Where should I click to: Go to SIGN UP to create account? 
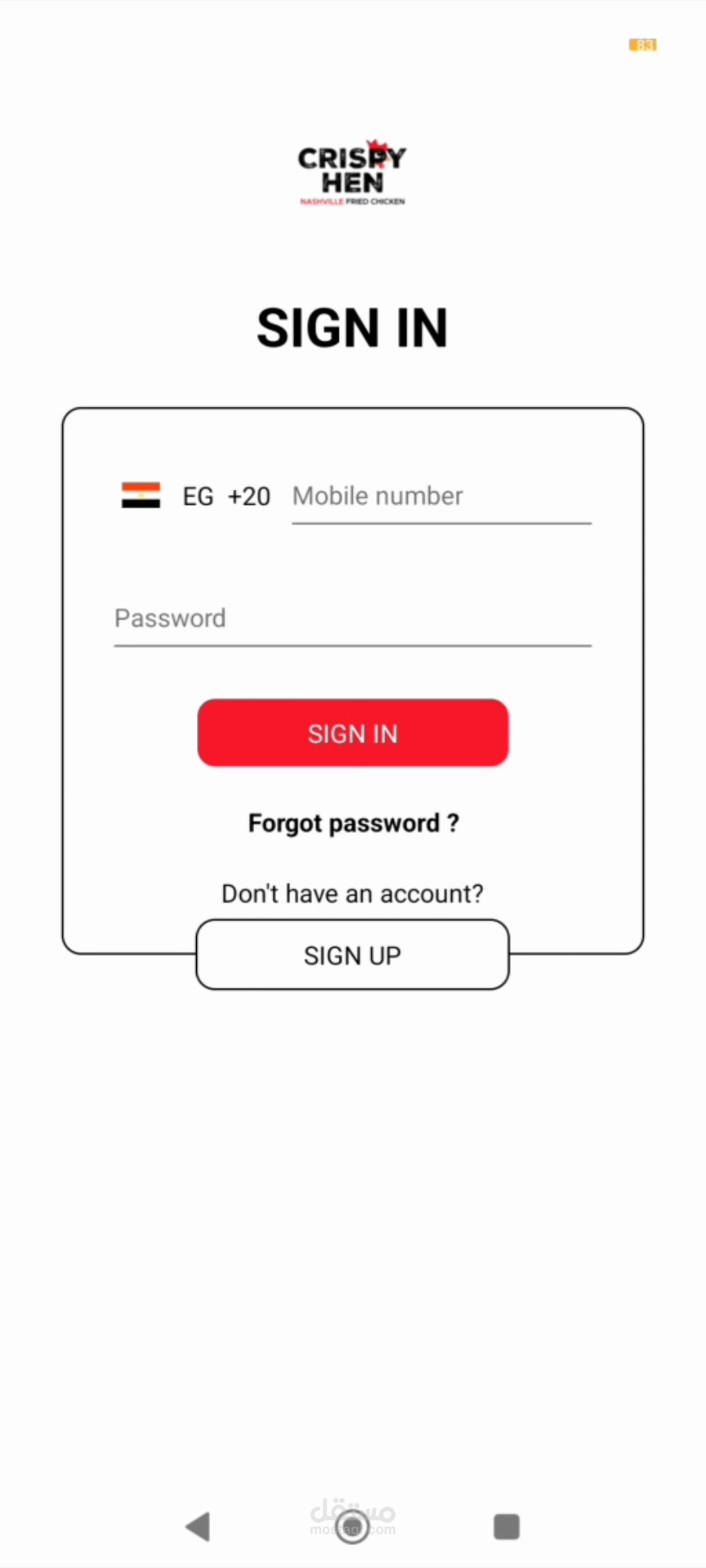(353, 955)
